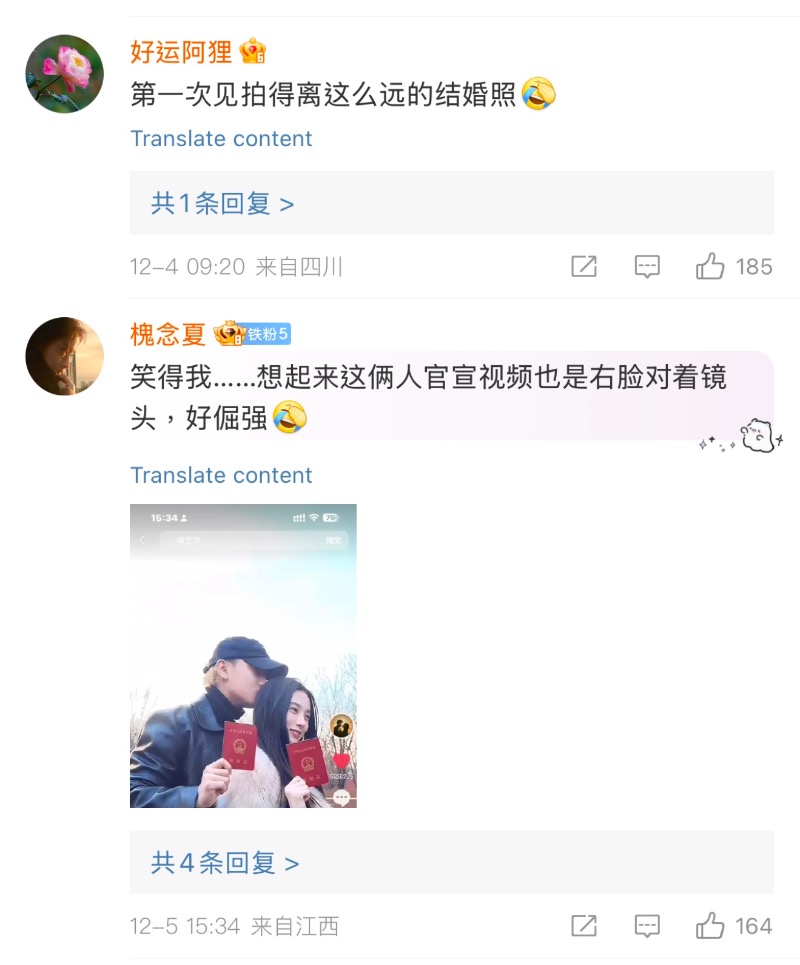Reply to 槐念夏's comment
Viewport: 800px width, 965px height.
coord(648,926)
